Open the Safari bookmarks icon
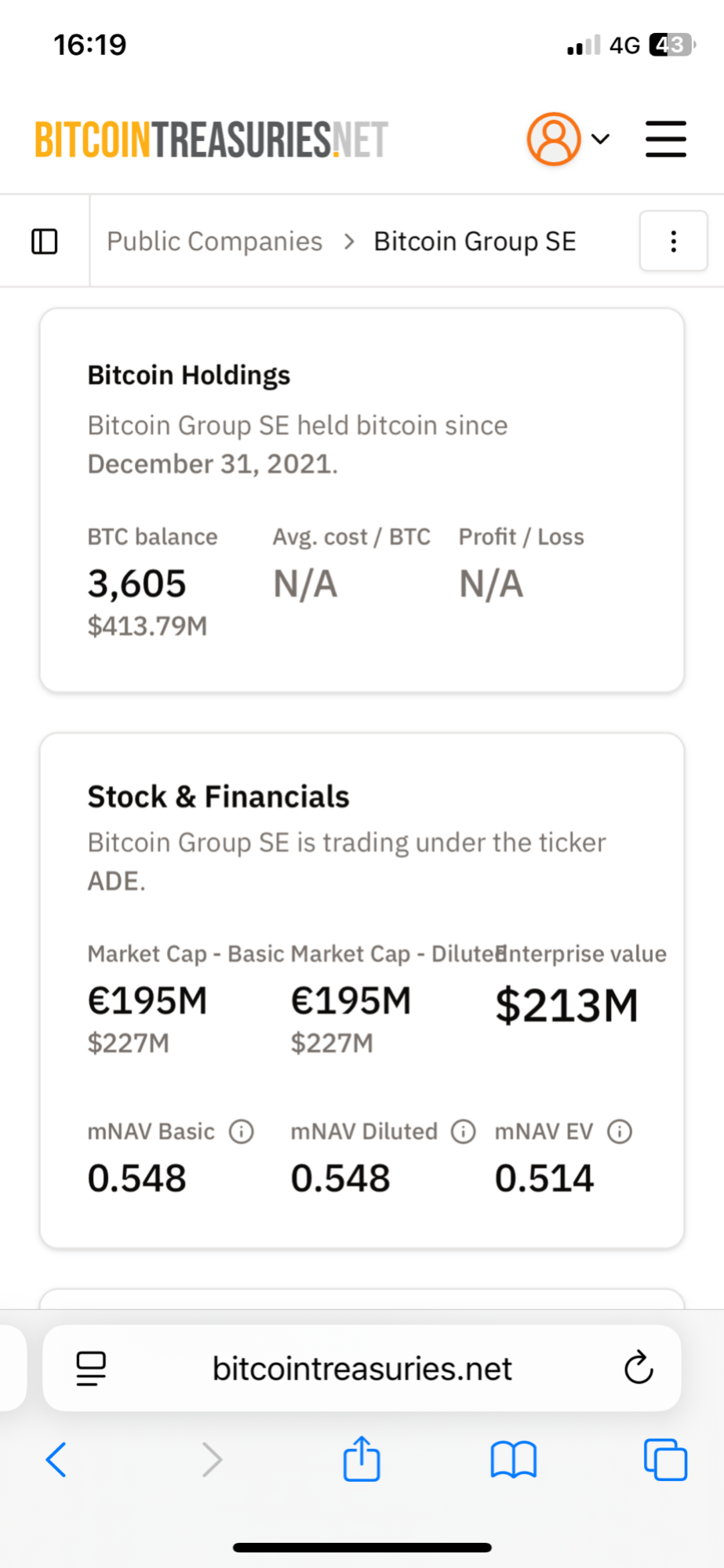The image size is (724, 1568). (513, 1460)
